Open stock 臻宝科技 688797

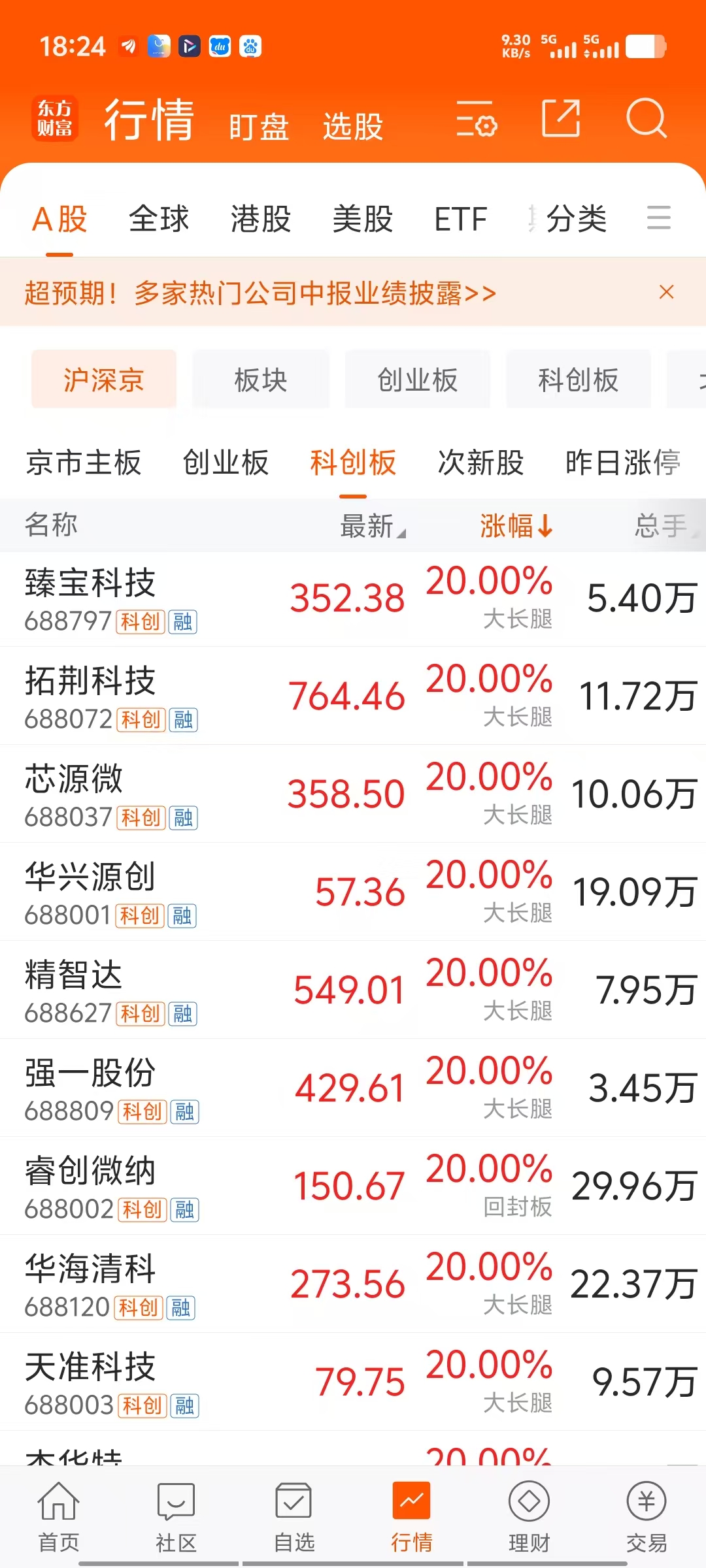353,599
